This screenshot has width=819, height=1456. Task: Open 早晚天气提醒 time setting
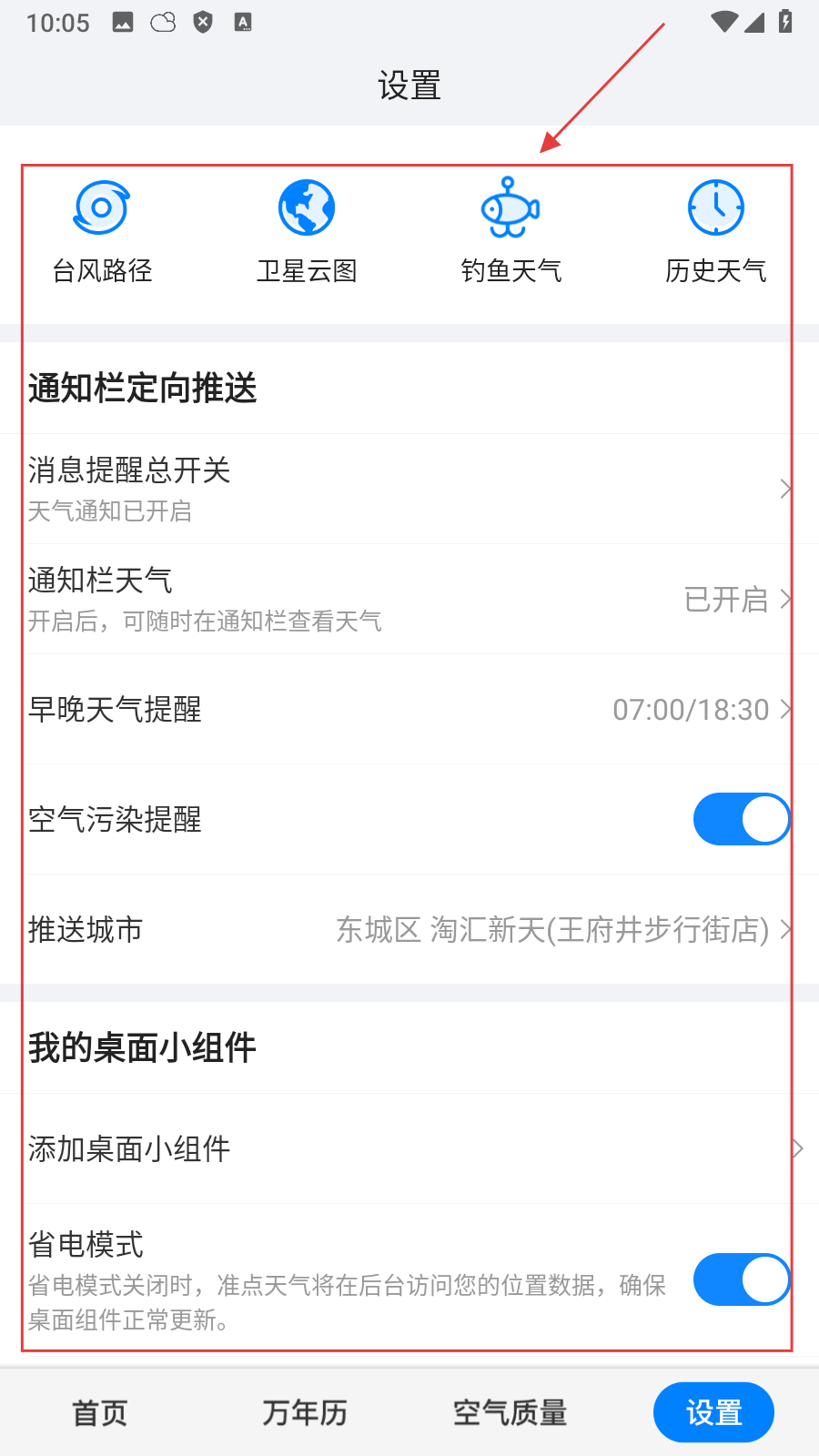point(409,709)
